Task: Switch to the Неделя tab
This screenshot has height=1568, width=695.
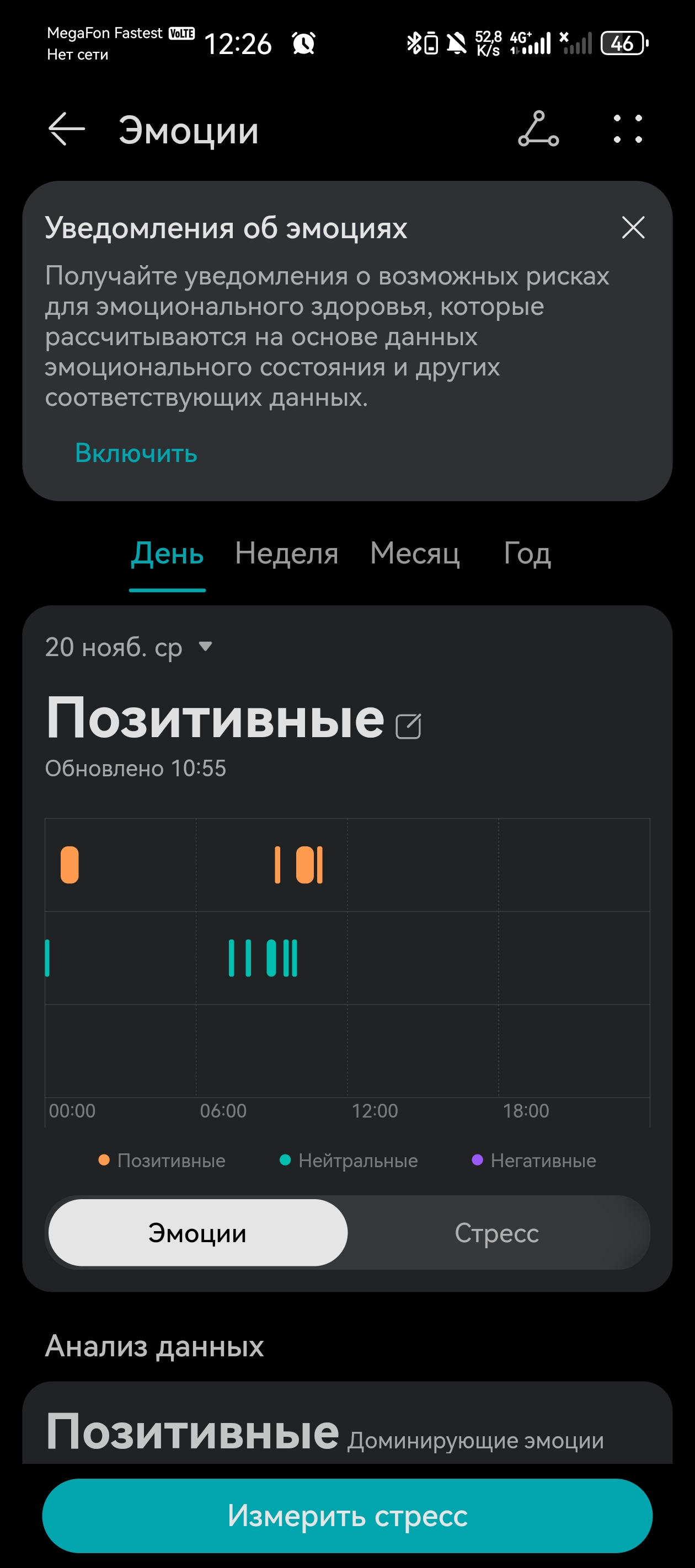Action: click(x=286, y=554)
